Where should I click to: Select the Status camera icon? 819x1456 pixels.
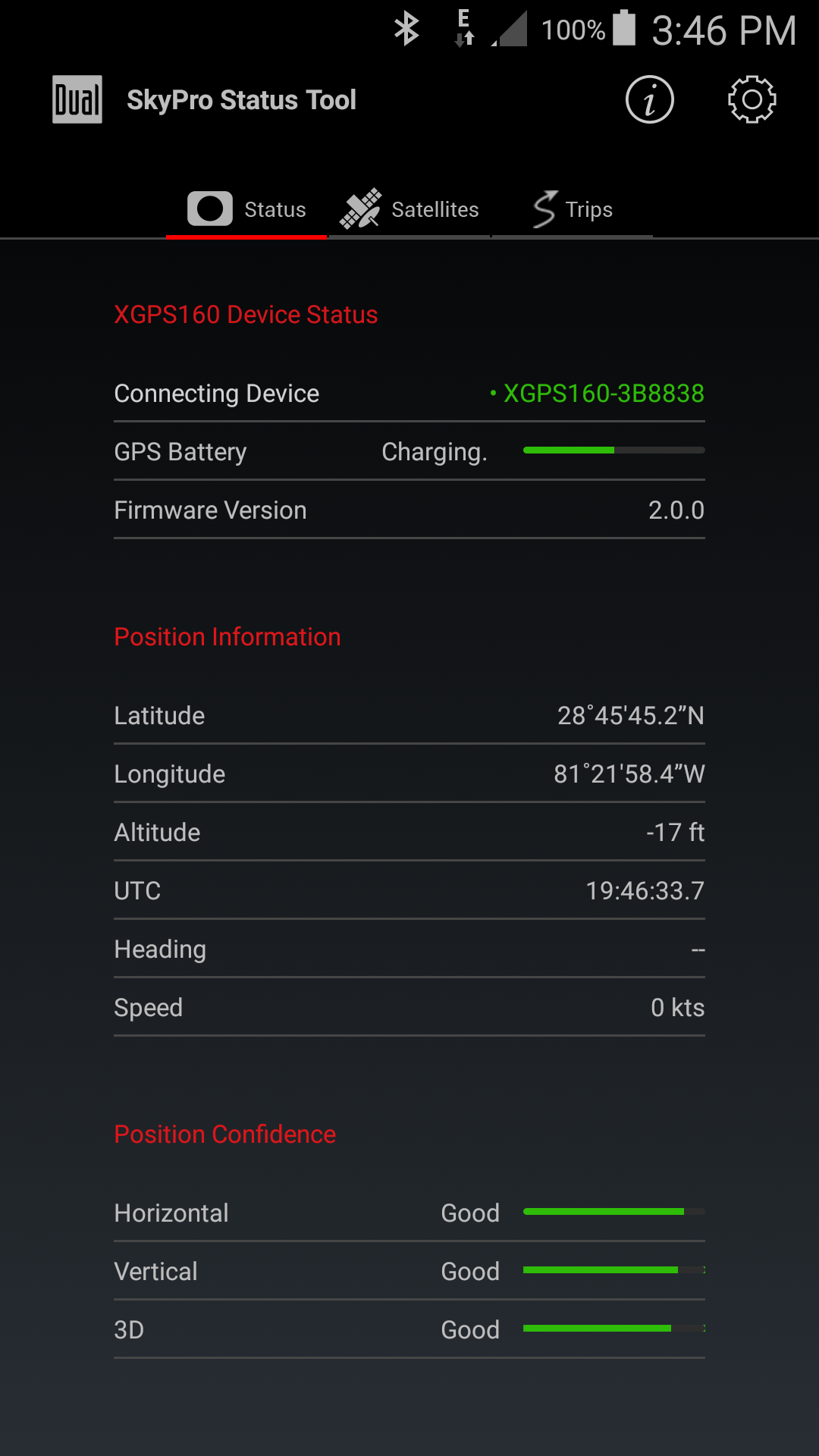(209, 209)
